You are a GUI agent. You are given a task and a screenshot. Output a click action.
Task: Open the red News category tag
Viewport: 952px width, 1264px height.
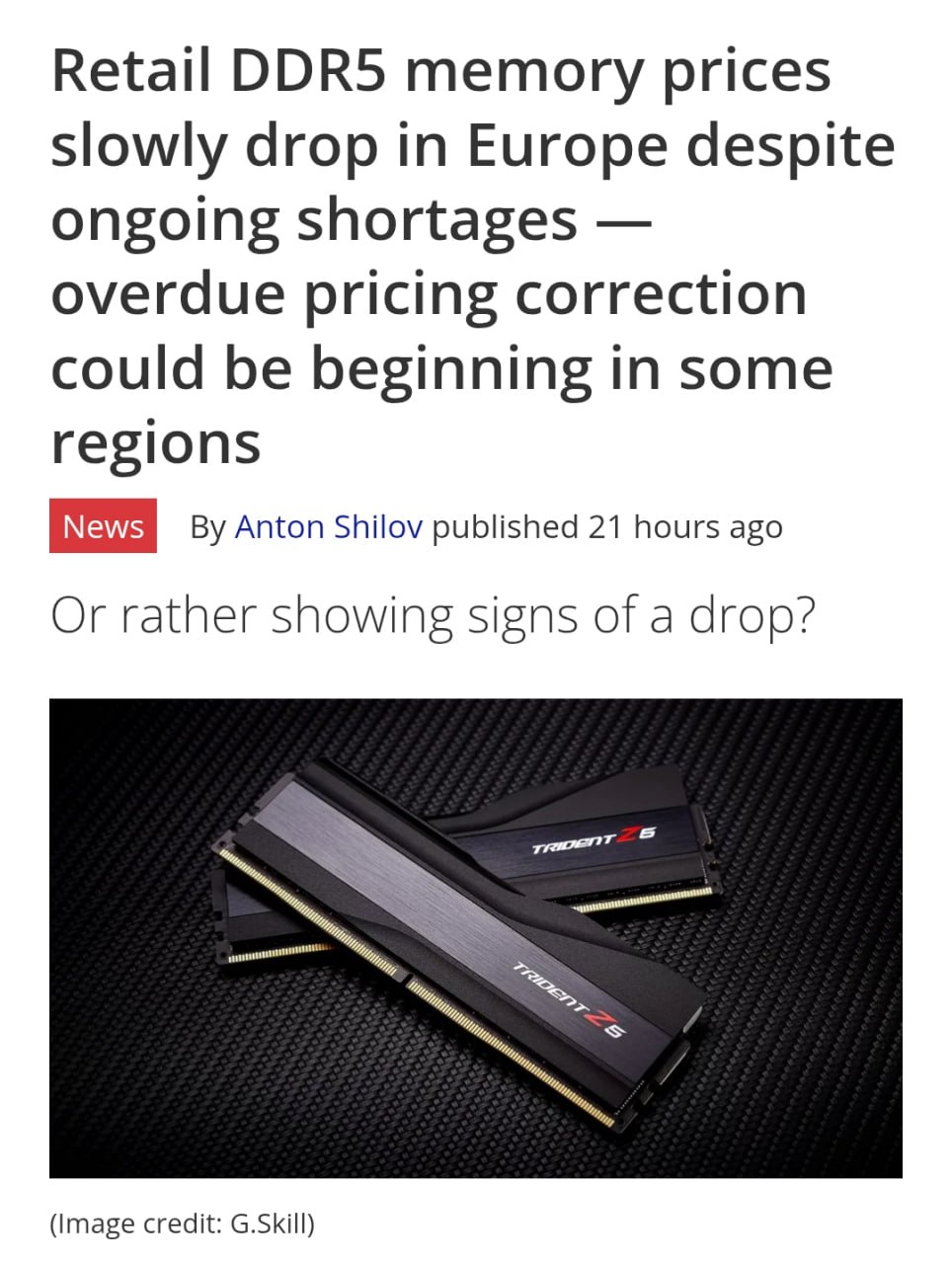click(x=103, y=526)
